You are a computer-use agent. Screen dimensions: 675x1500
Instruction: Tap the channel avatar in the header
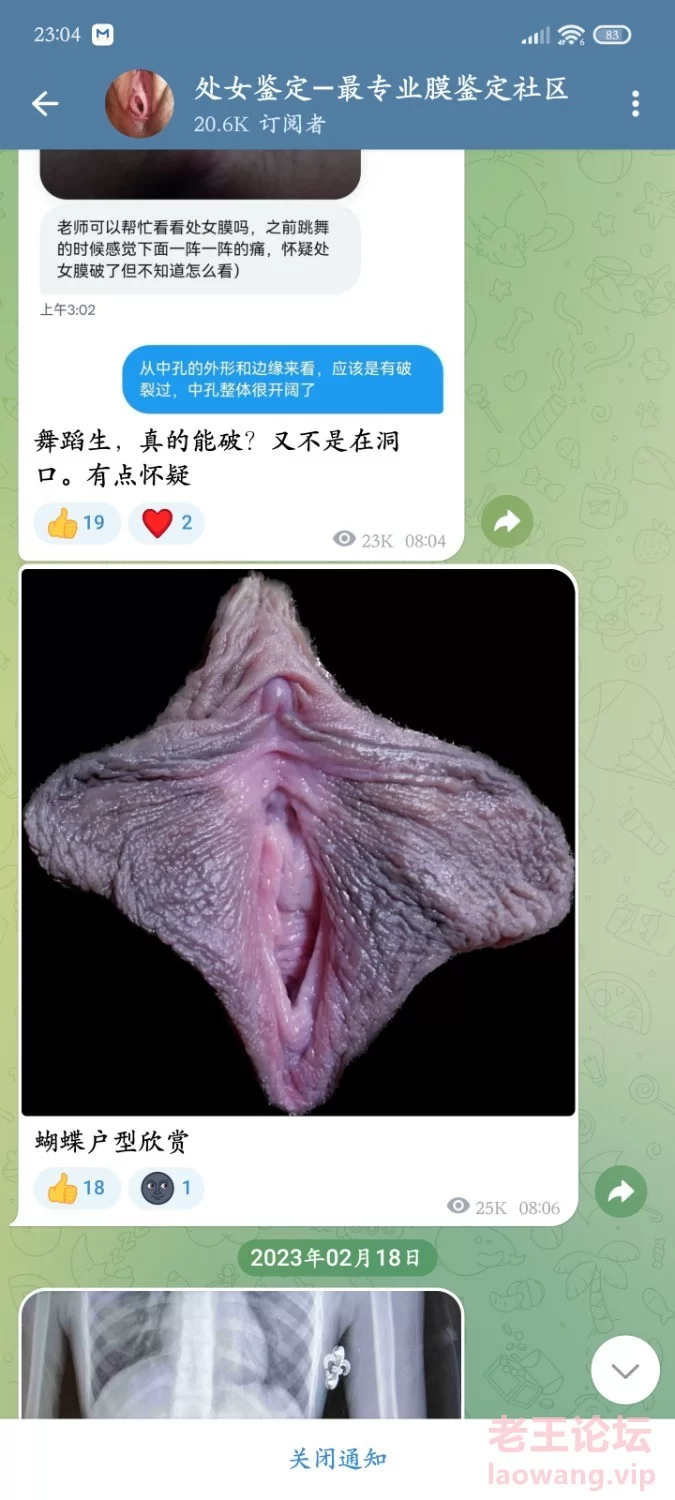click(140, 103)
